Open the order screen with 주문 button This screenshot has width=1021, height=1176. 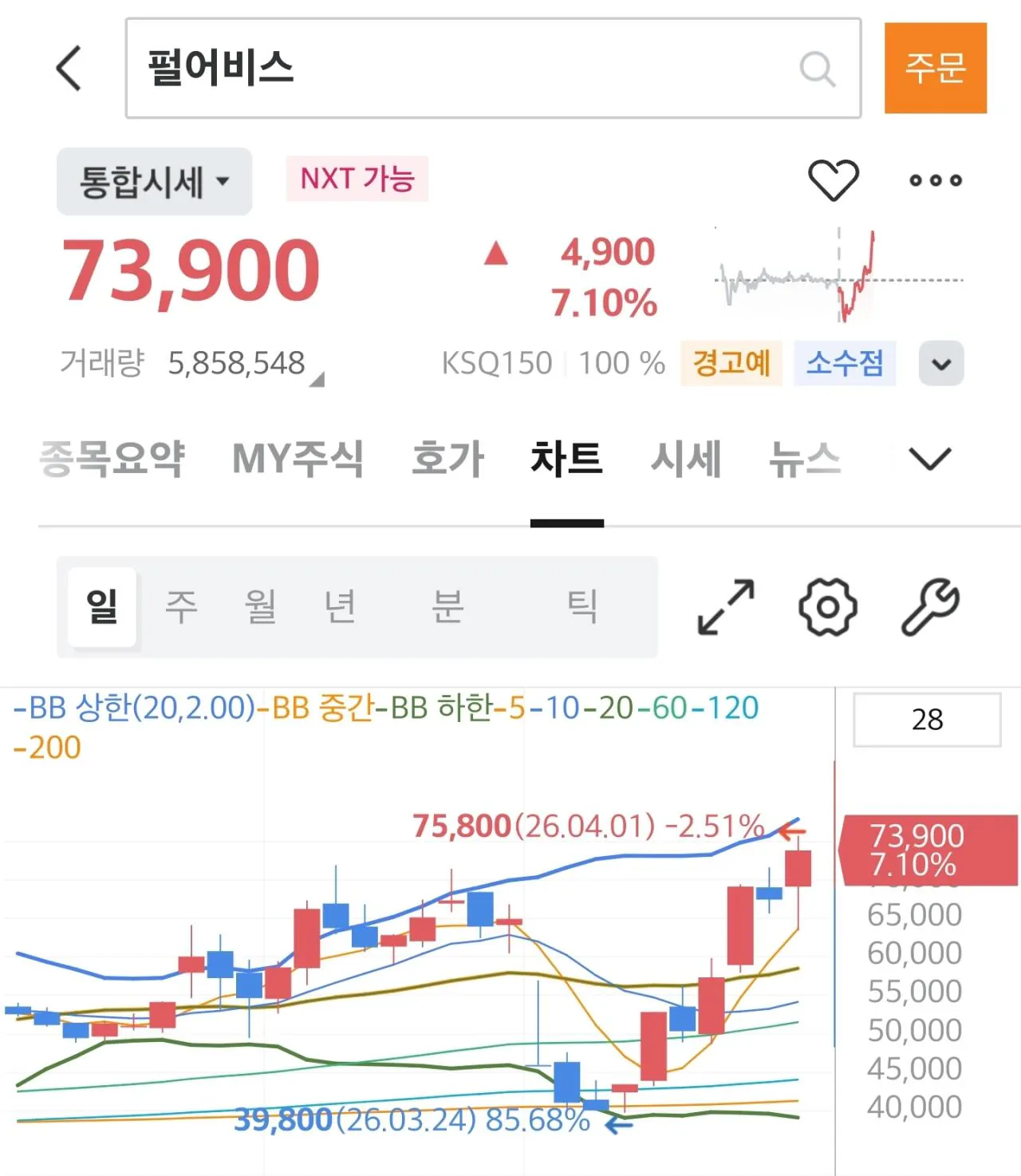click(935, 69)
